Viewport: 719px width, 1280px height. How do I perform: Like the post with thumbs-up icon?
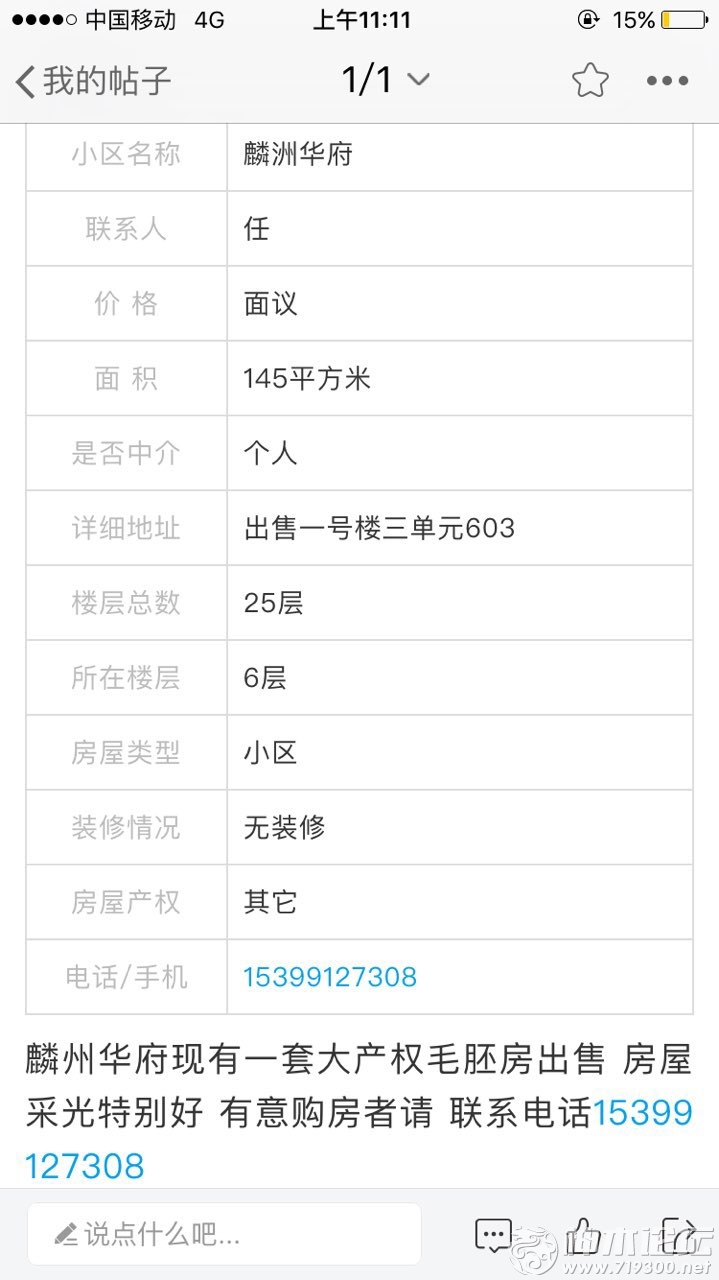tap(584, 1236)
